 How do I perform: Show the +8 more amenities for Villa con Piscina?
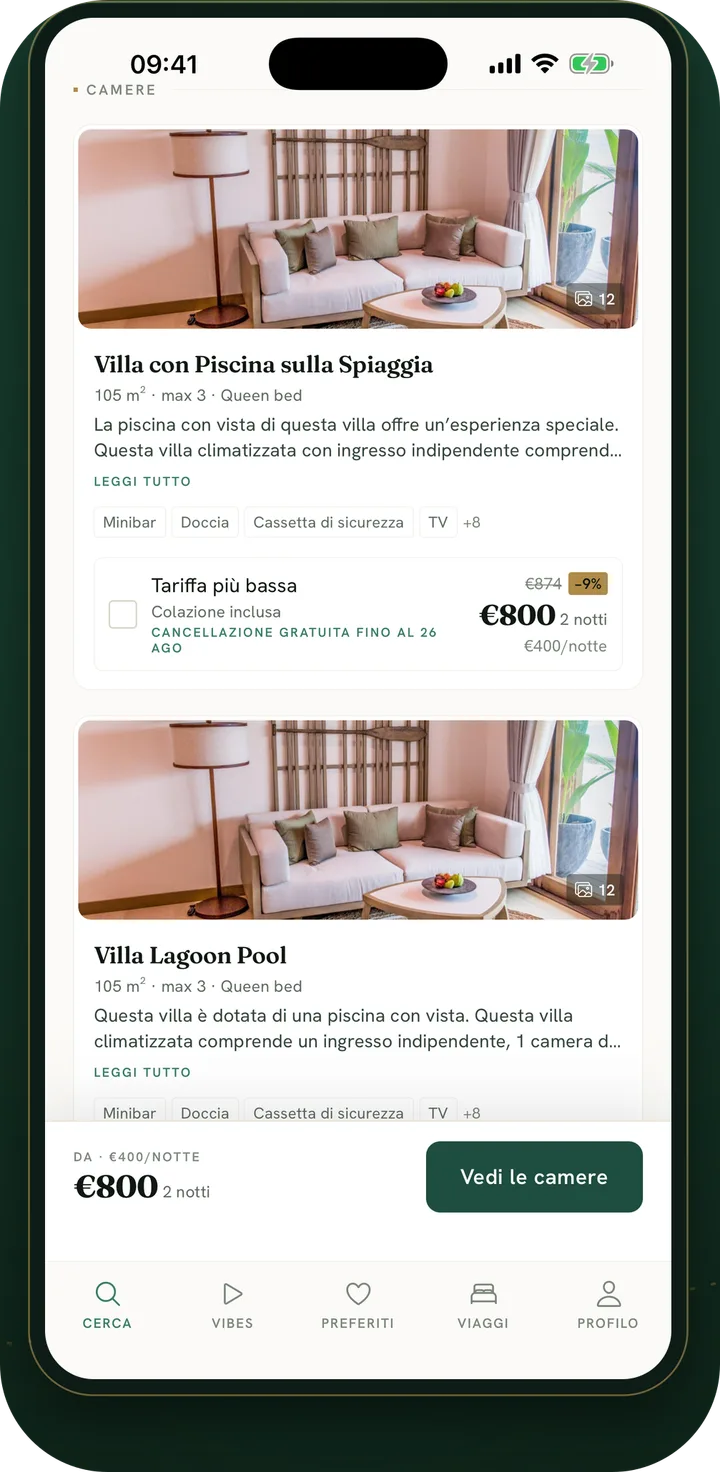click(x=472, y=522)
